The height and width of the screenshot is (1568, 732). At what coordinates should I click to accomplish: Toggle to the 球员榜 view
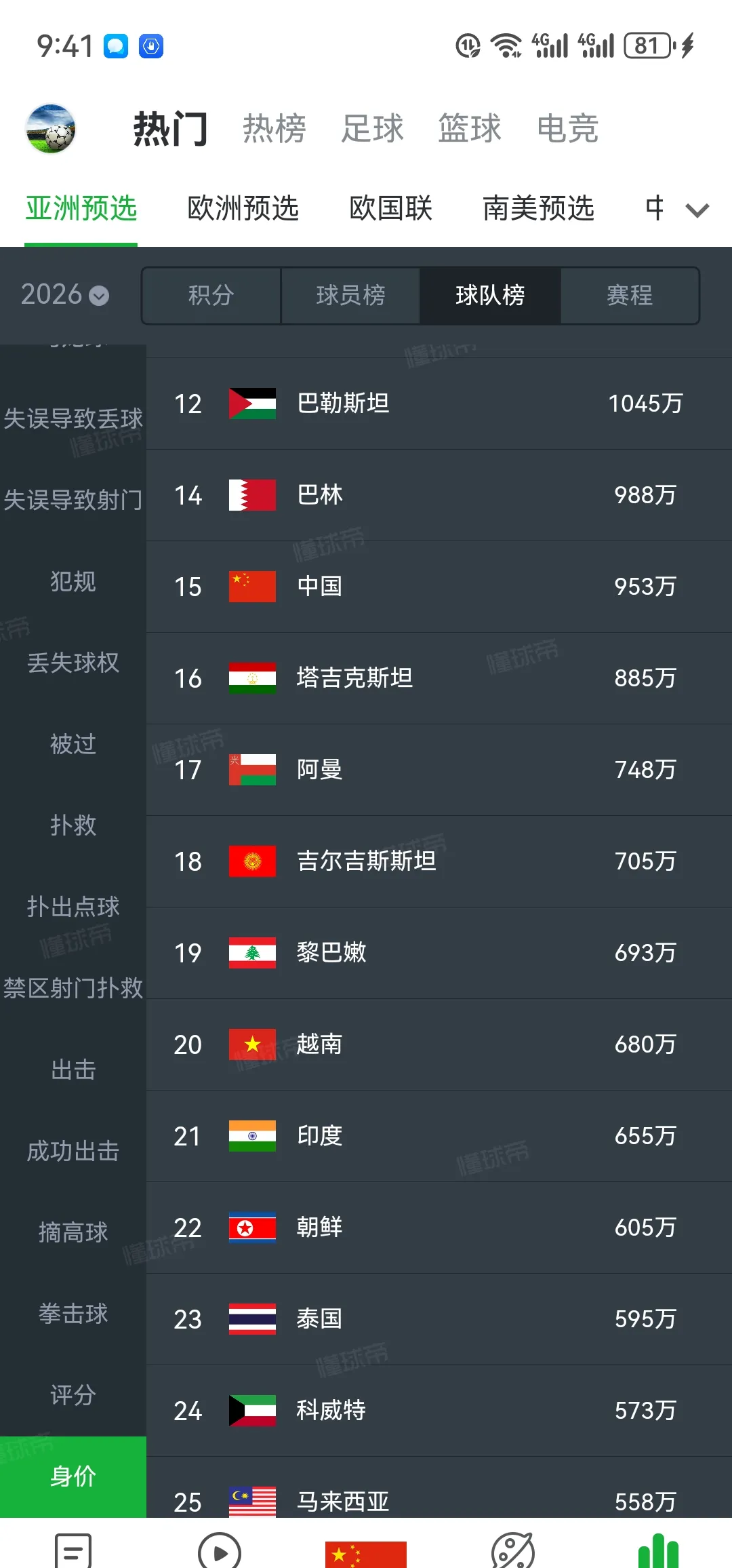tap(350, 295)
